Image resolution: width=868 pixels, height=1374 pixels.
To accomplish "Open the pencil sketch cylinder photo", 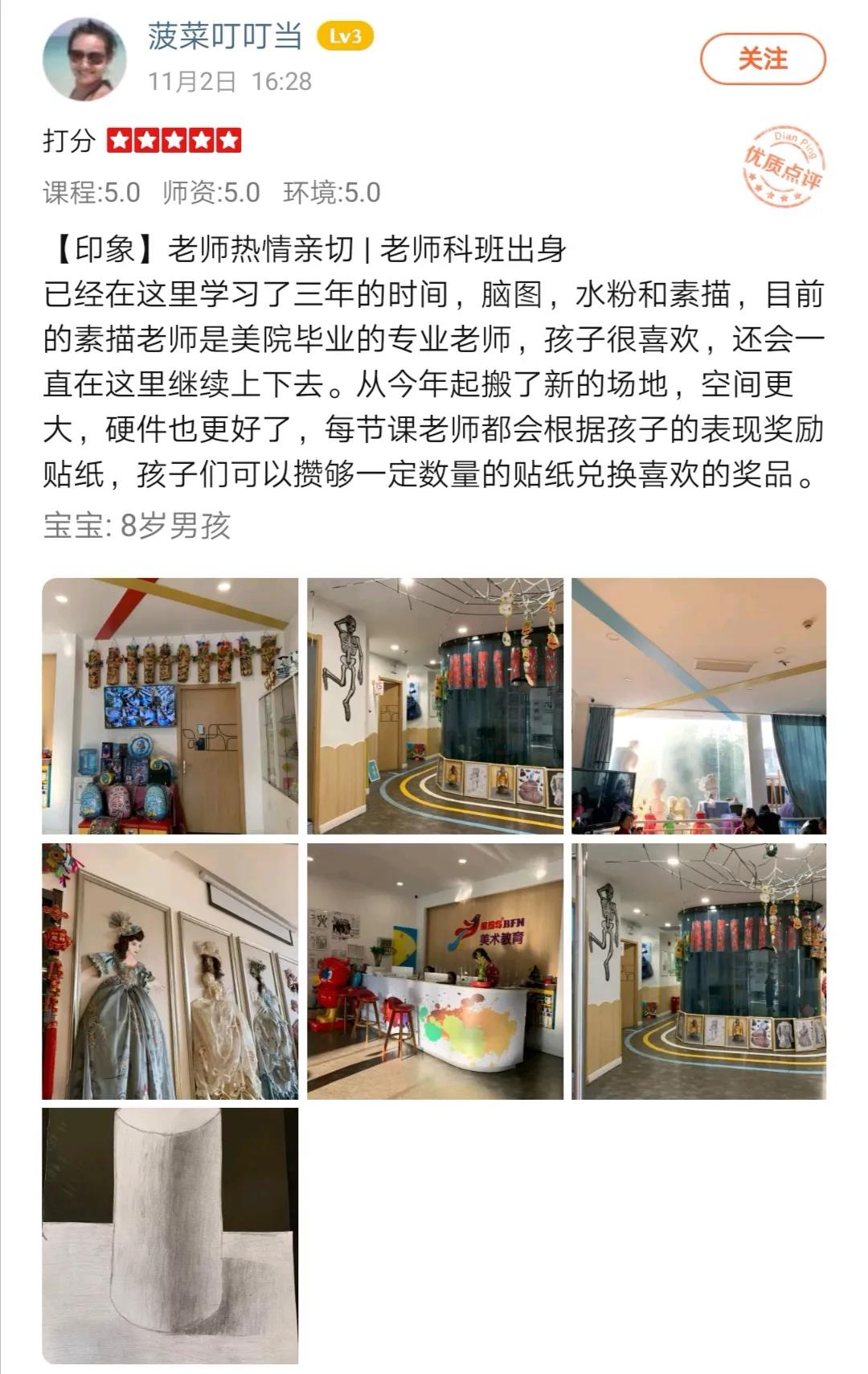I will 170,1236.
